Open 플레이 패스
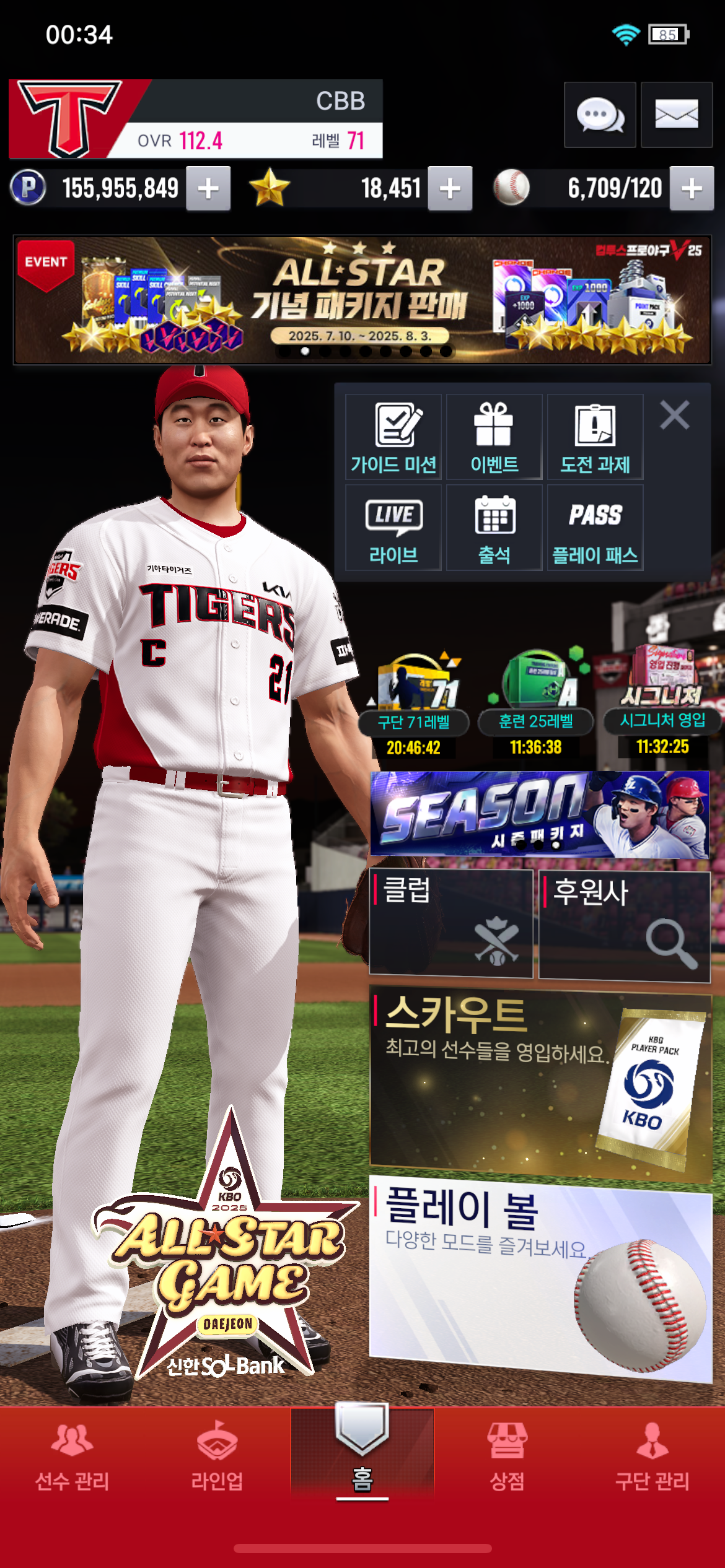The width and height of the screenshot is (725, 1568). (595, 527)
